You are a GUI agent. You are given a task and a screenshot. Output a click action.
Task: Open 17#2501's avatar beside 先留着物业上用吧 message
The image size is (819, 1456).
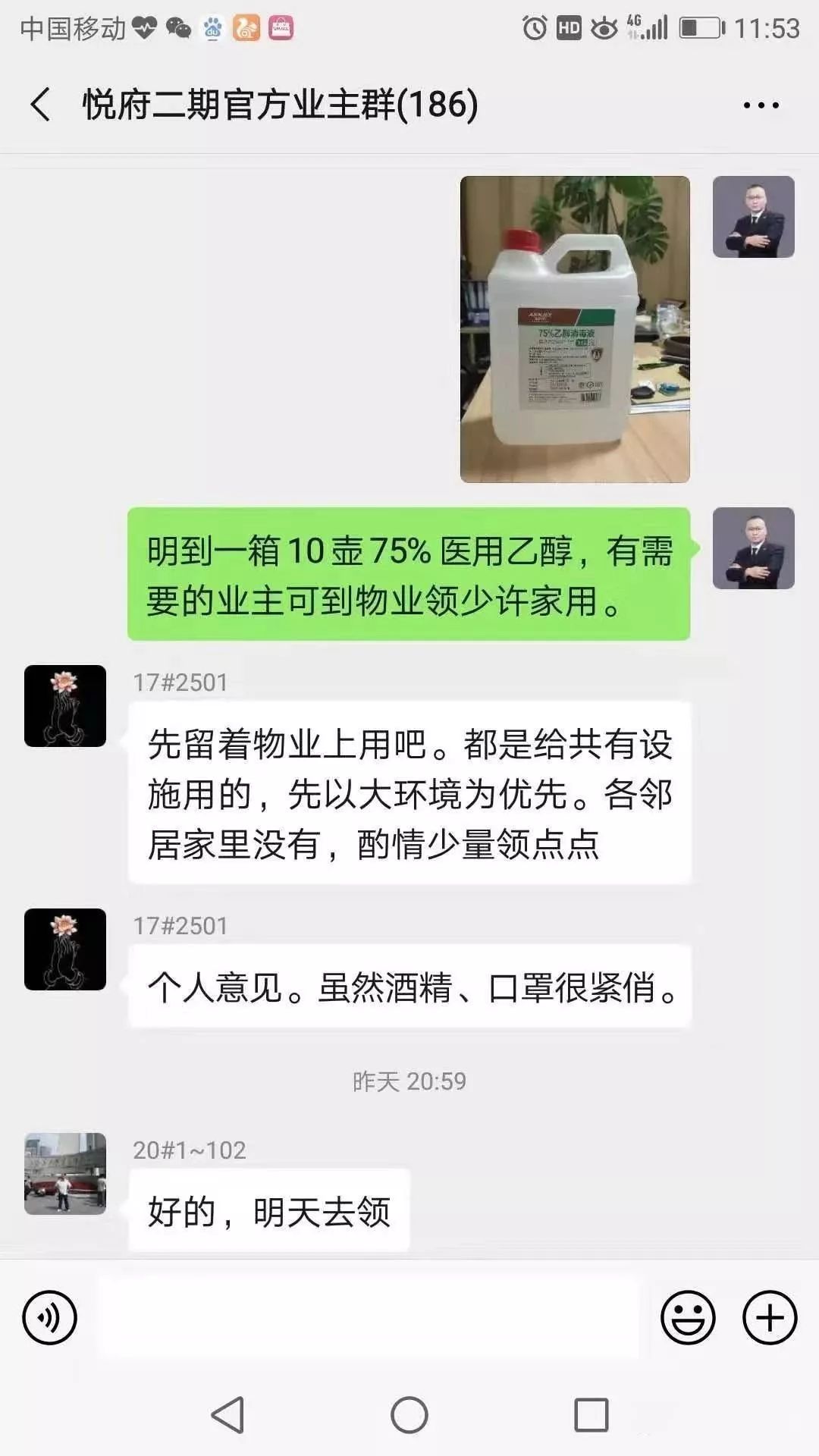65,706
